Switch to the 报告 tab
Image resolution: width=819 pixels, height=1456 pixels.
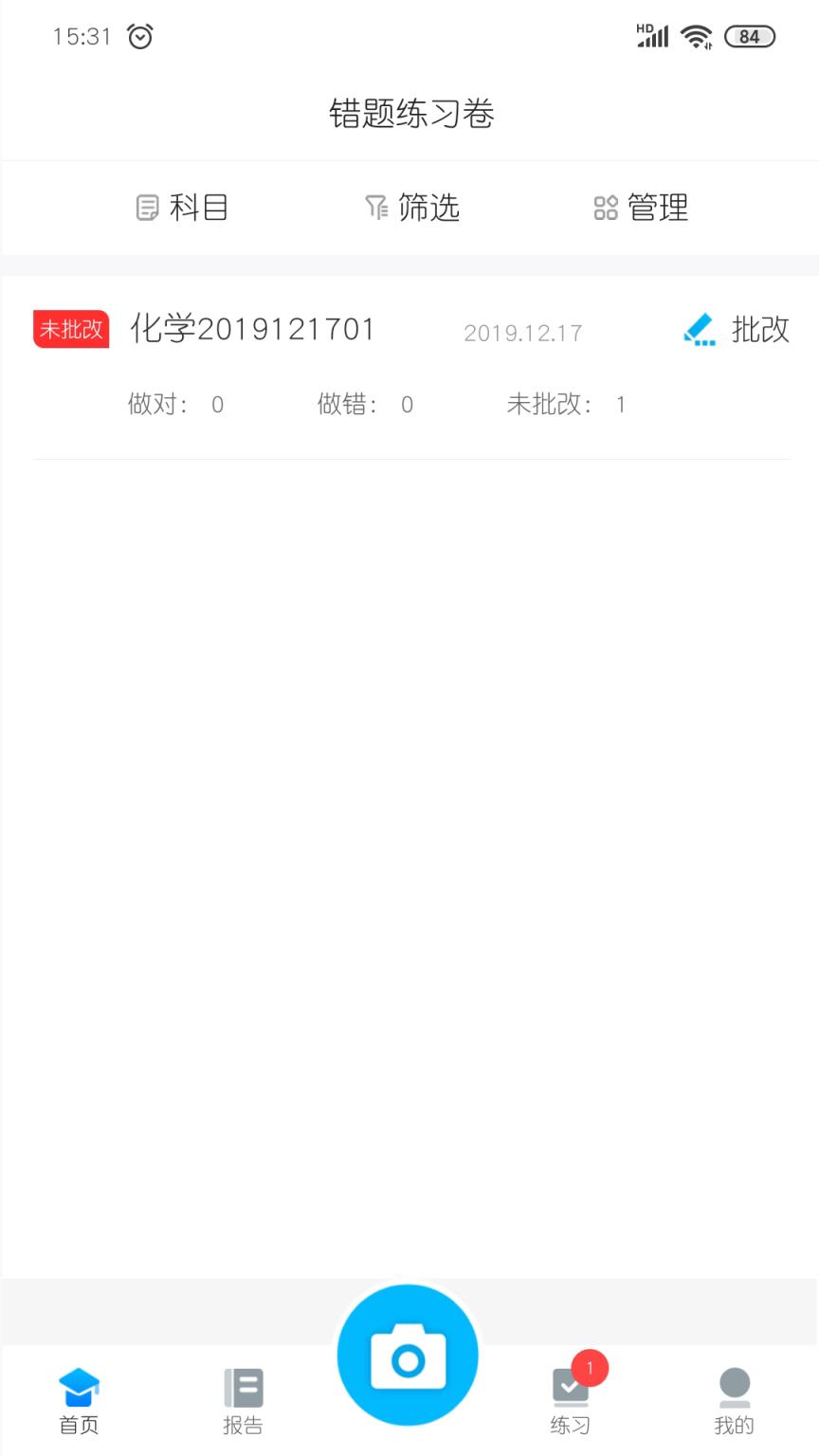click(x=243, y=1398)
